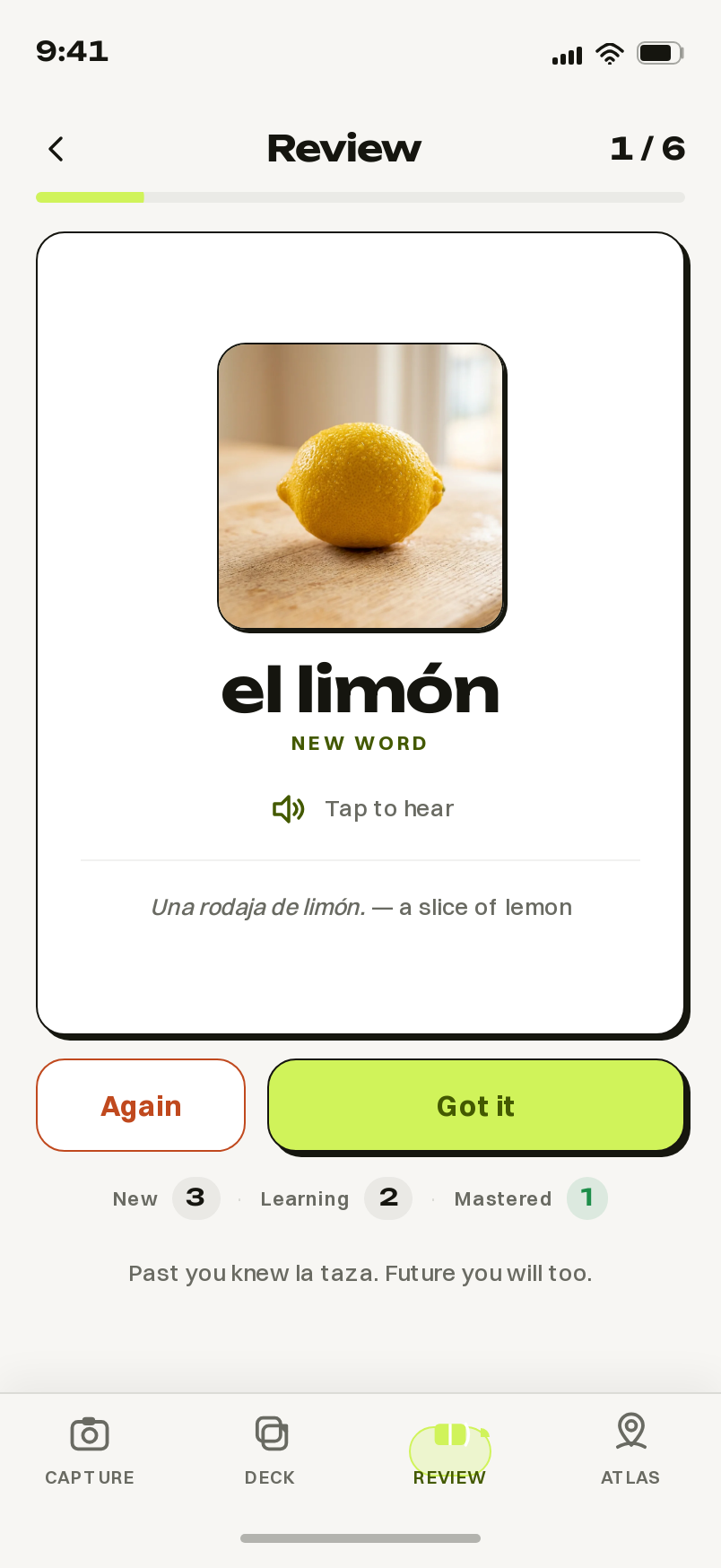Open the Deck tab

[x=270, y=1450]
